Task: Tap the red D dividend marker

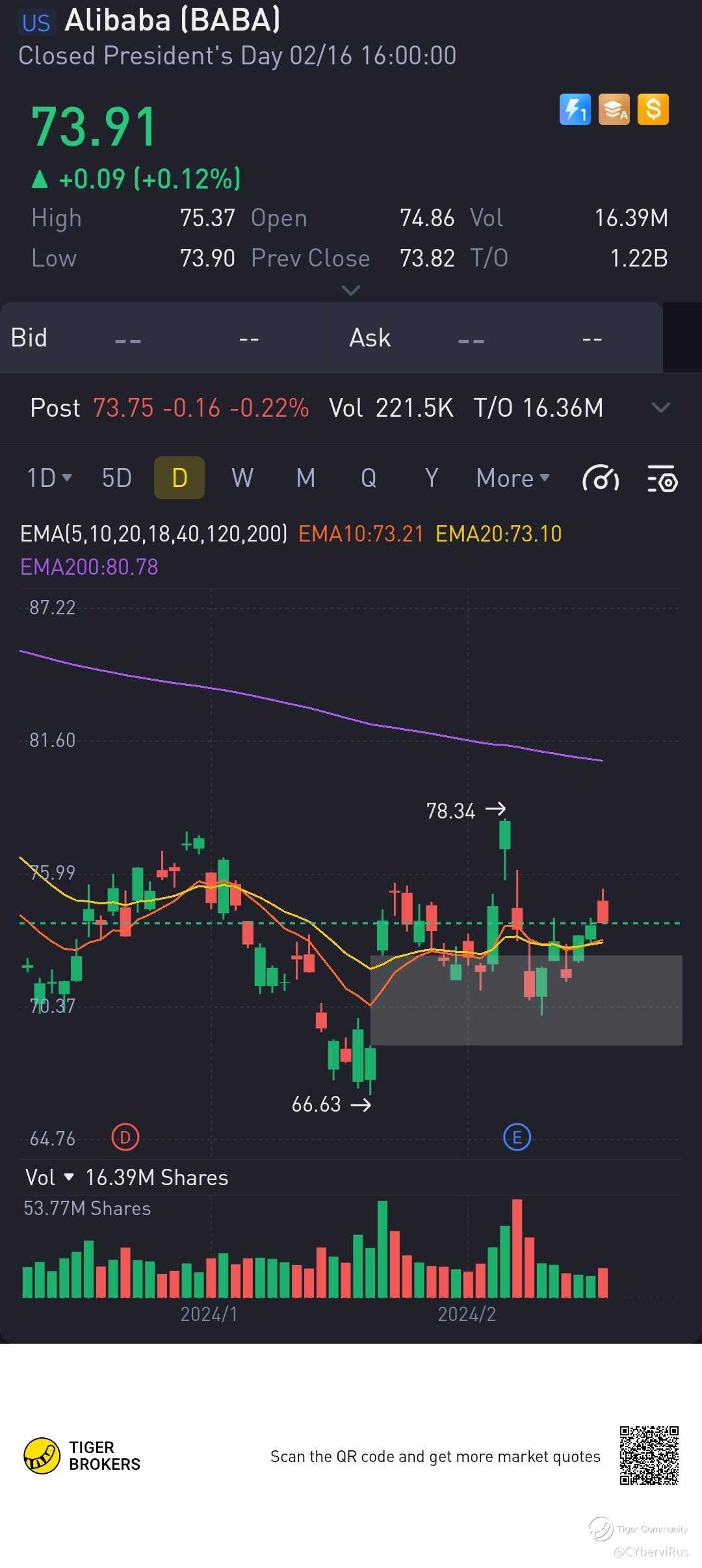Action: tap(125, 1137)
